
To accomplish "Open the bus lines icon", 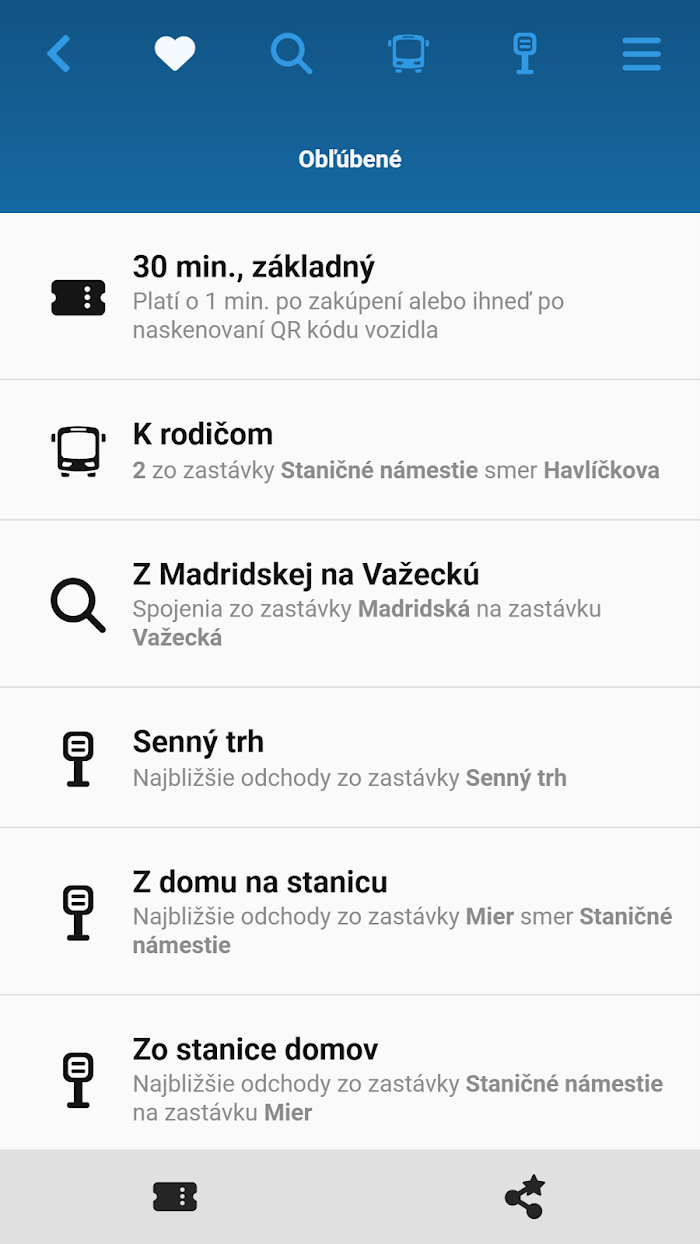I will [408, 53].
